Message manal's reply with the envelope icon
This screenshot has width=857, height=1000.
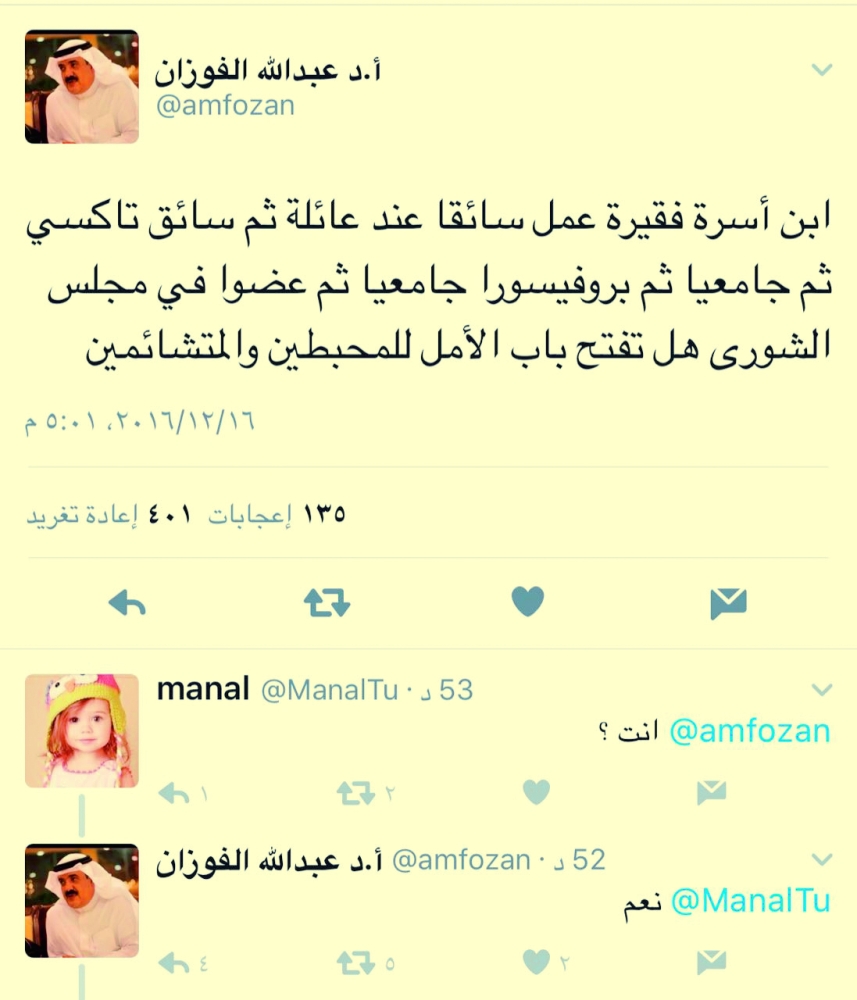pyautogui.click(x=711, y=793)
